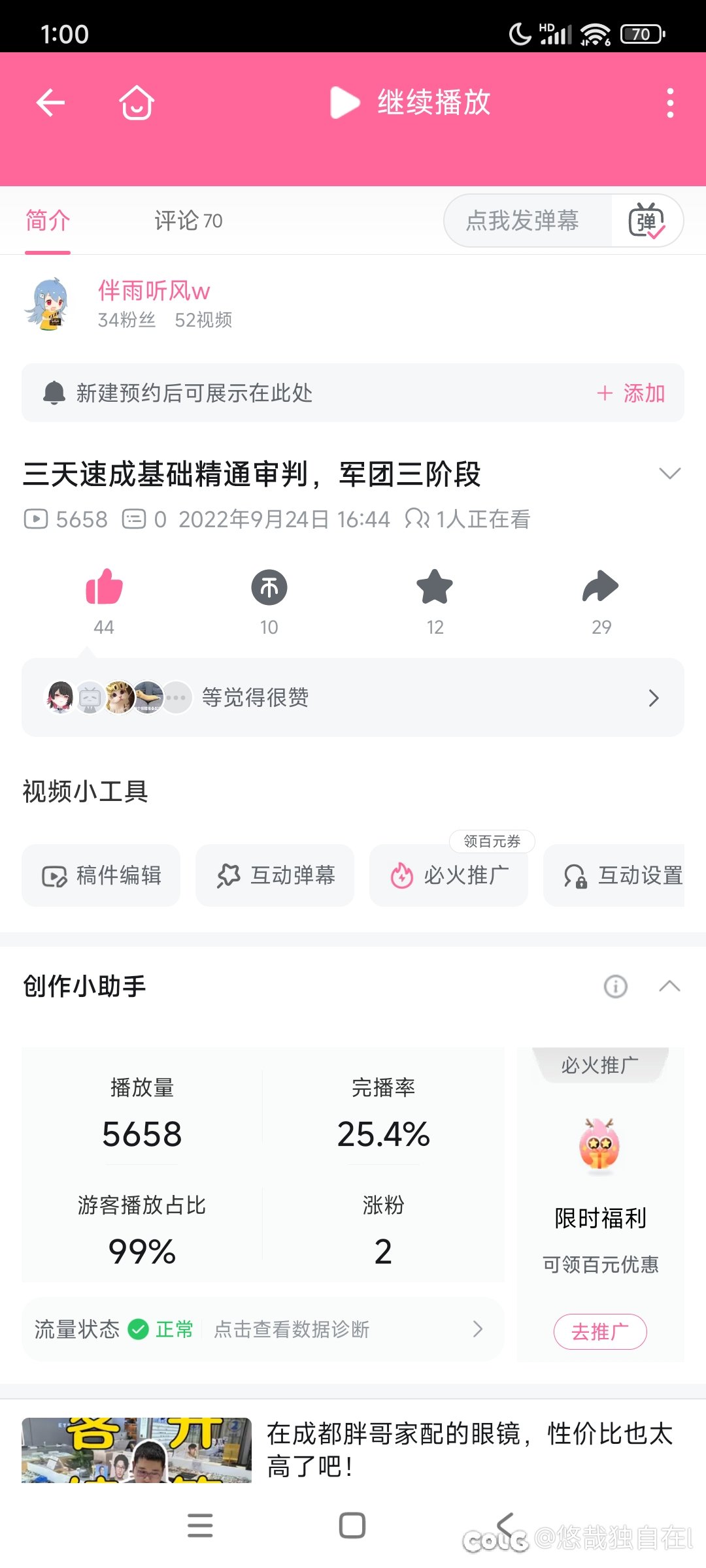Switch to the 评论 tab
The image size is (706, 1568).
pyautogui.click(x=188, y=221)
